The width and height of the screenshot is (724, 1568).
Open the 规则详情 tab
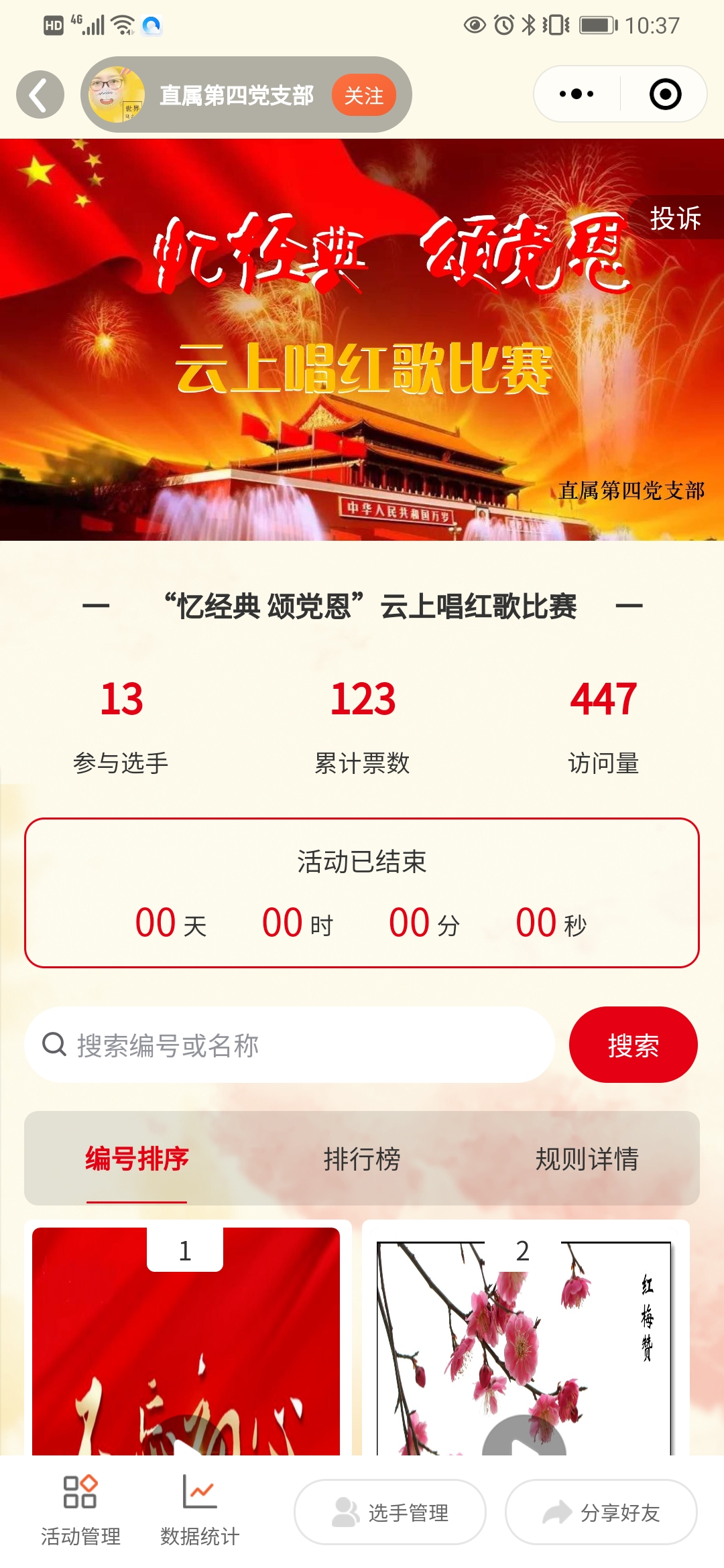coord(587,1159)
